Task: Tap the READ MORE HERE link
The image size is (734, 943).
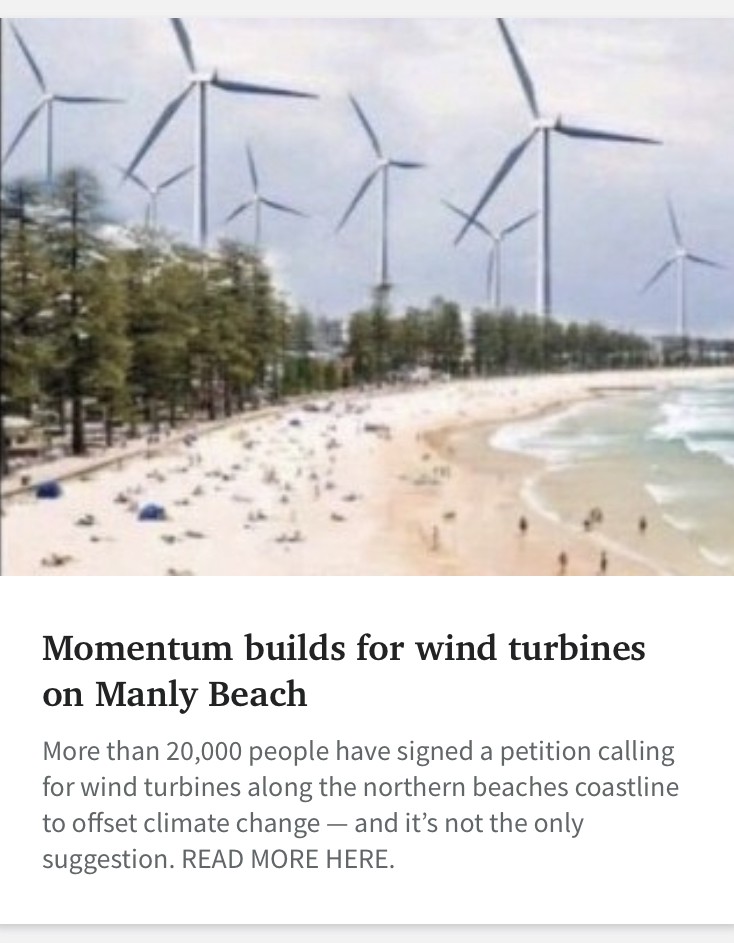Action: (x=288, y=859)
